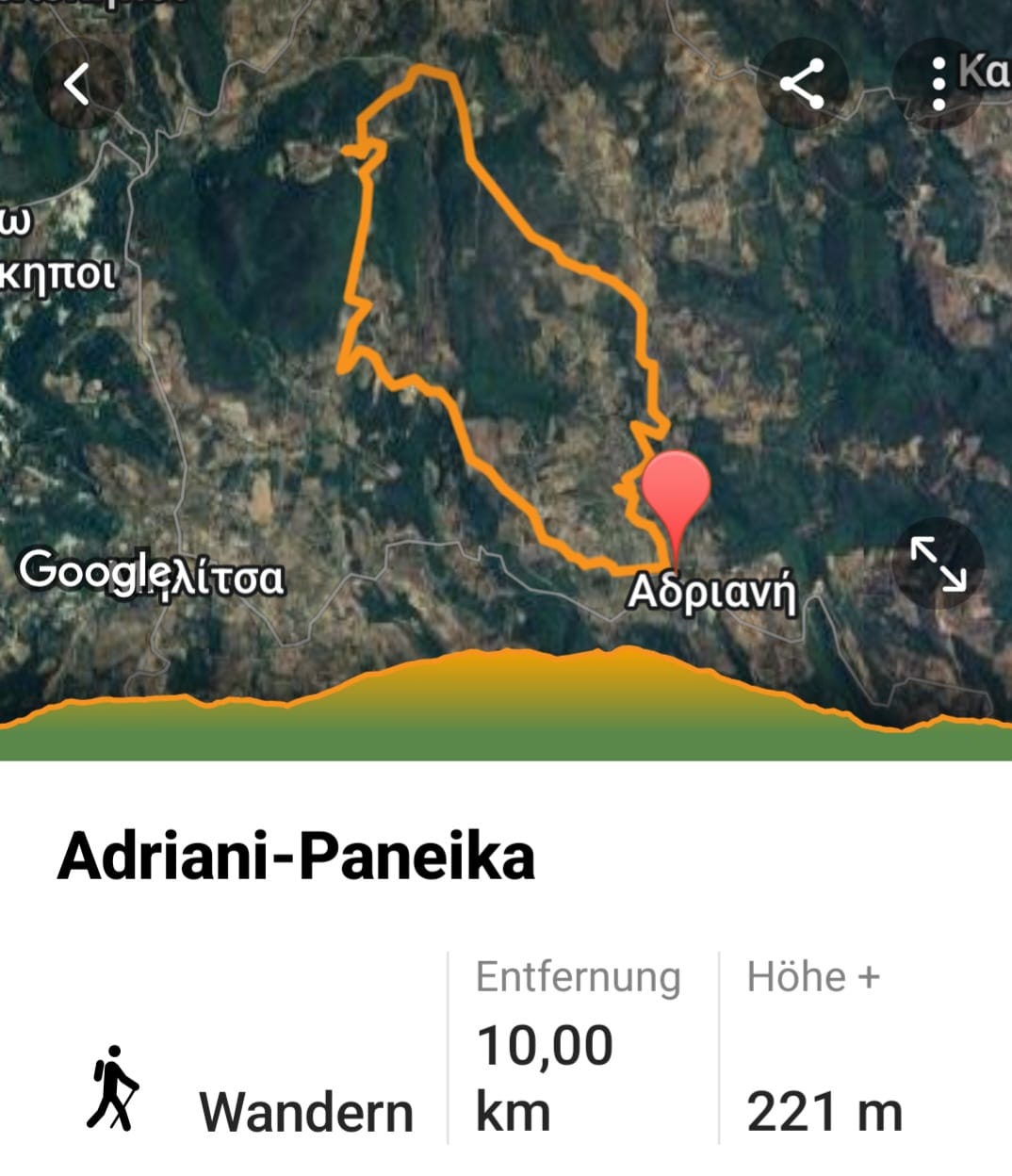The height and width of the screenshot is (1176, 1012).
Task: Open the three-dot overflow menu
Action: click(938, 84)
